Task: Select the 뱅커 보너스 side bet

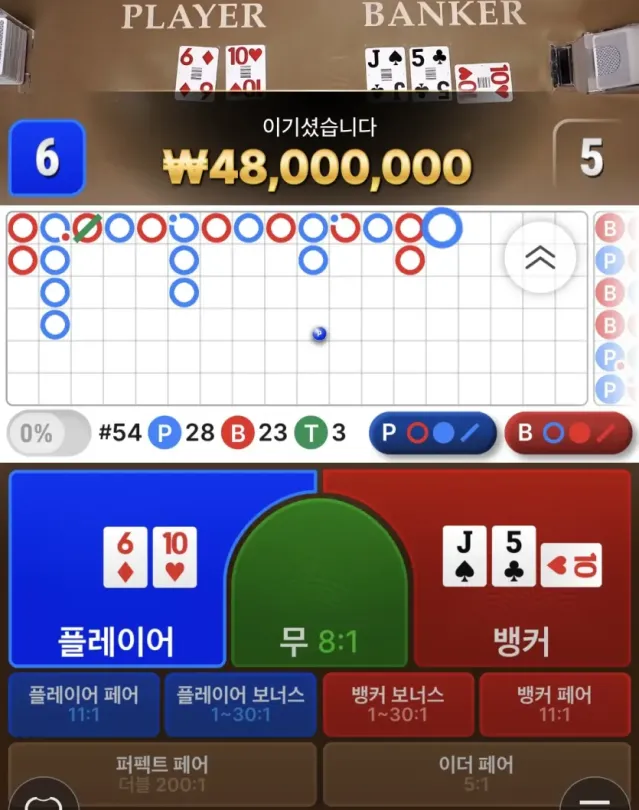Action: point(398,704)
